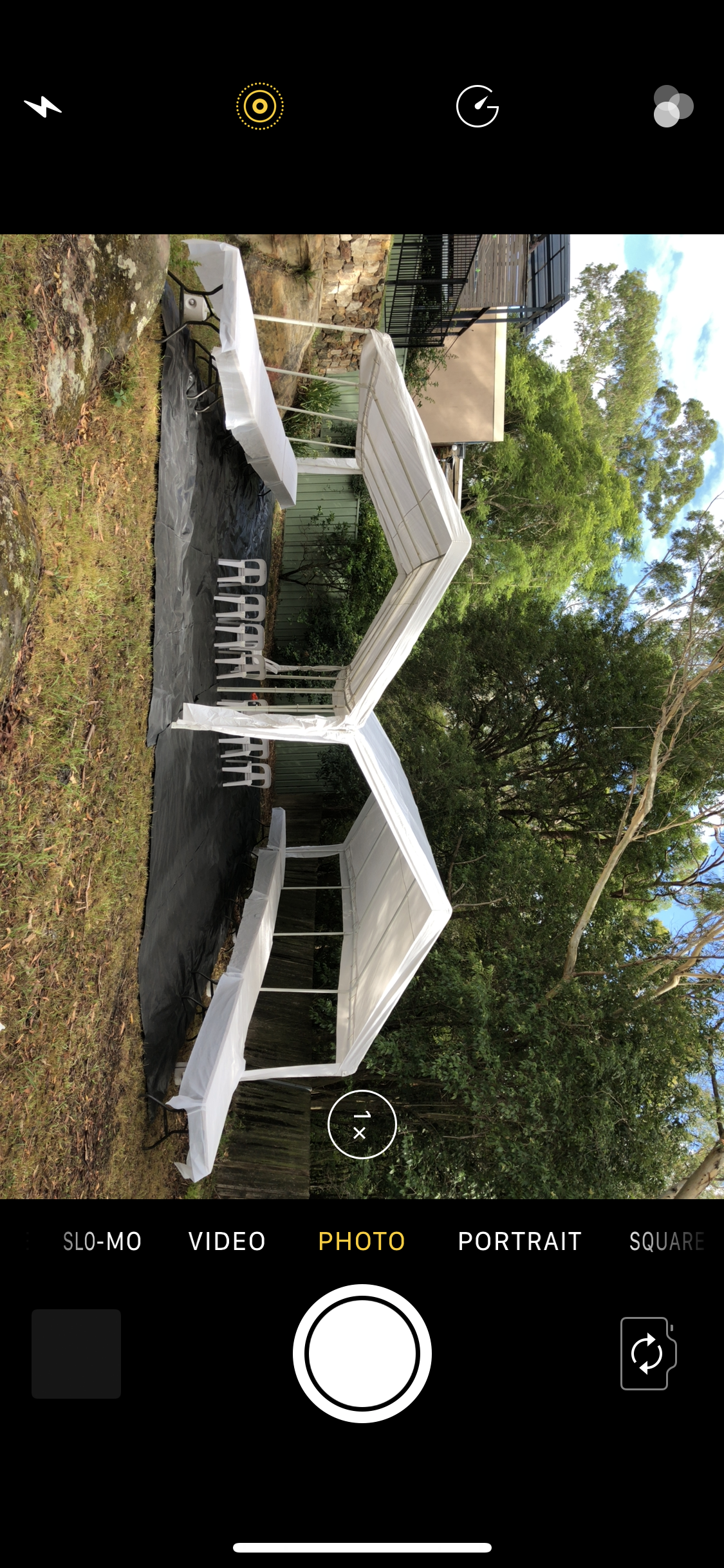Open the photo filters
The image size is (724, 1568).
[673, 106]
